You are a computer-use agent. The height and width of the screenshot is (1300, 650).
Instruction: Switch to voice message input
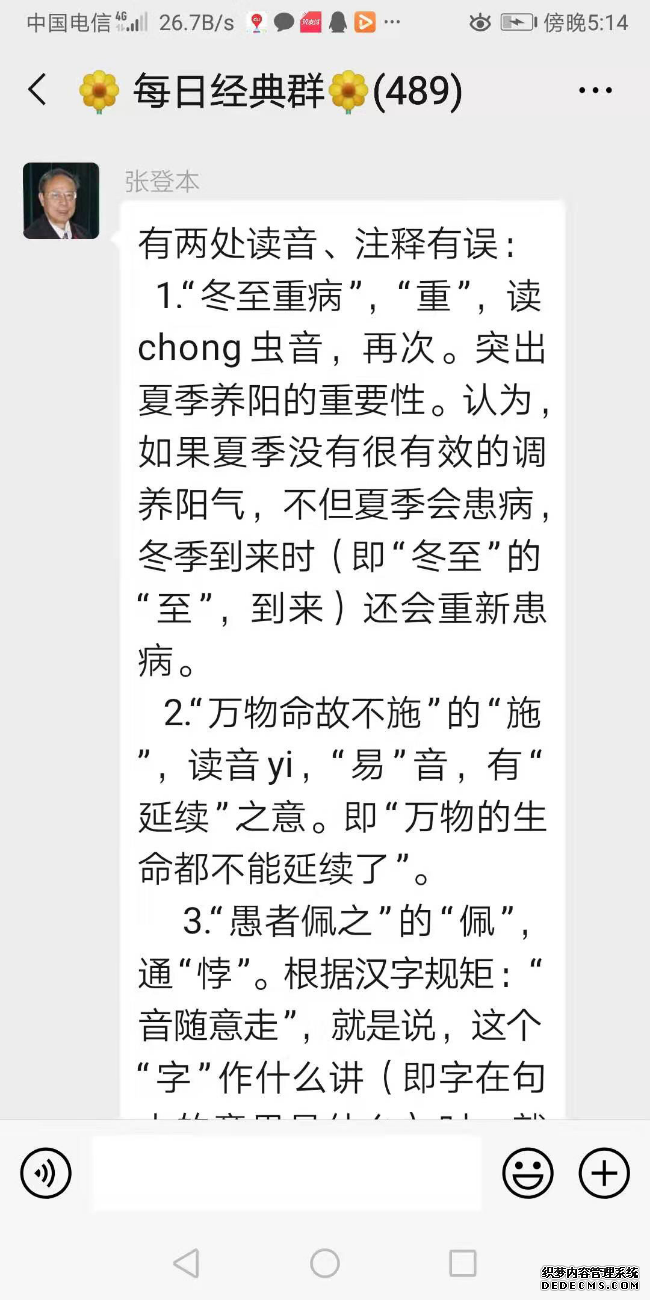tap(46, 1173)
